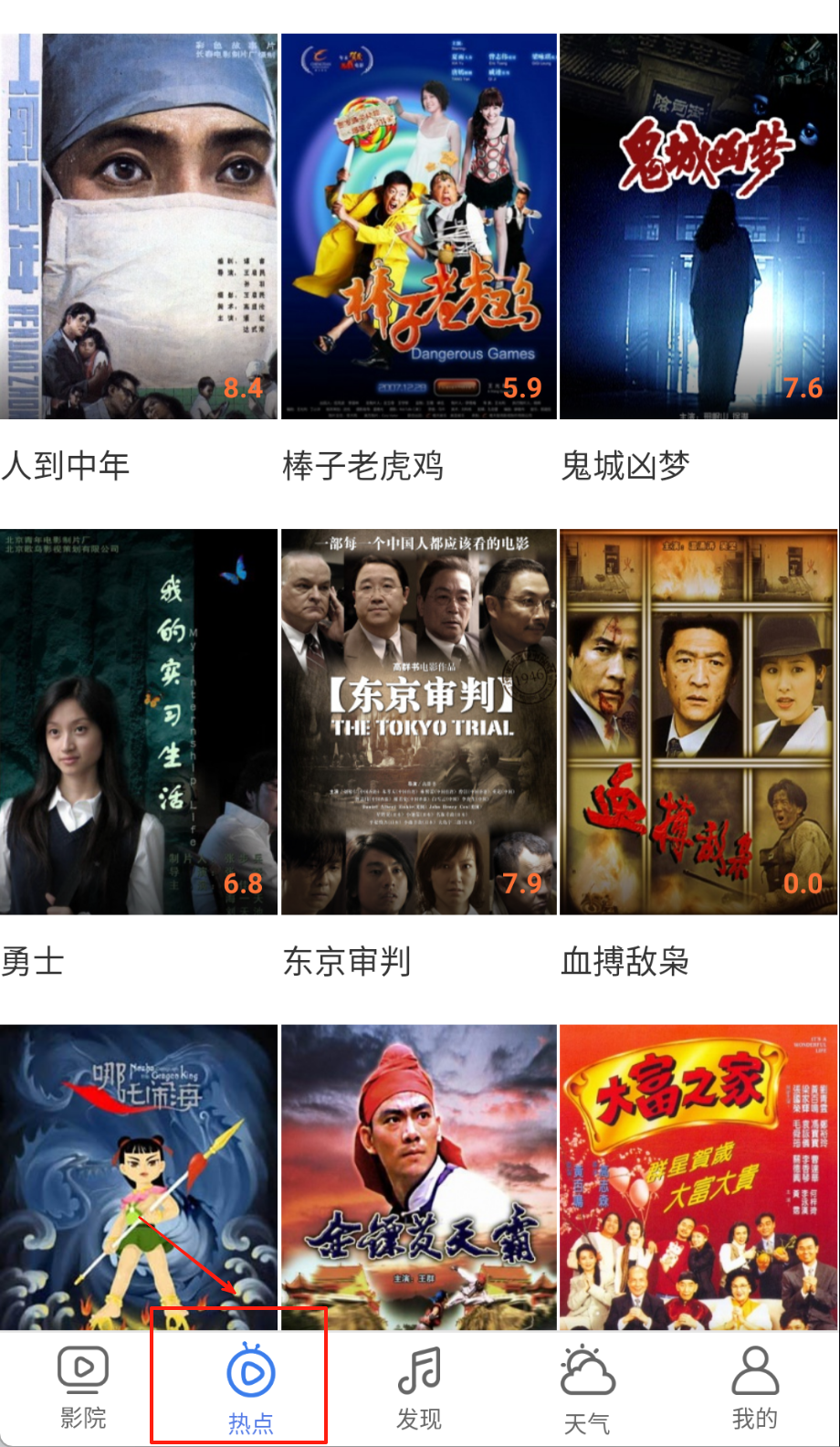Open the 哪吒闹海 animated film poster
The width and height of the screenshot is (840, 1447).
[x=139, y=1177]
